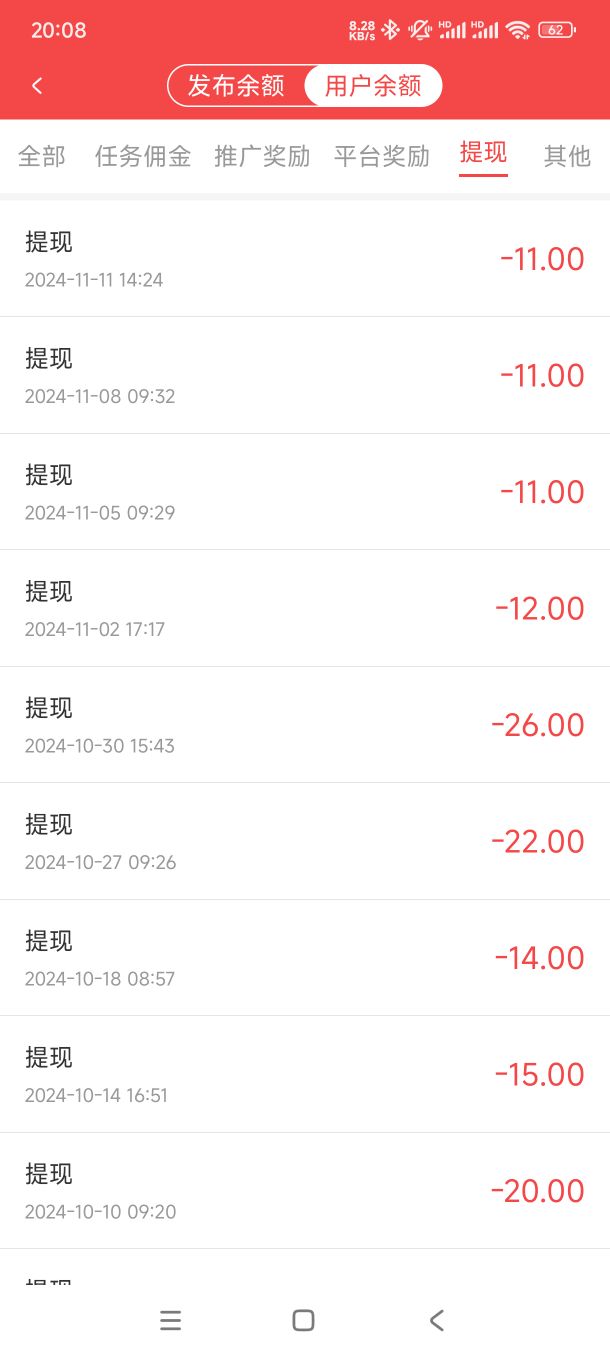Select the 提现 tab
Screen dimensions: 610x1356
(484, 153)
